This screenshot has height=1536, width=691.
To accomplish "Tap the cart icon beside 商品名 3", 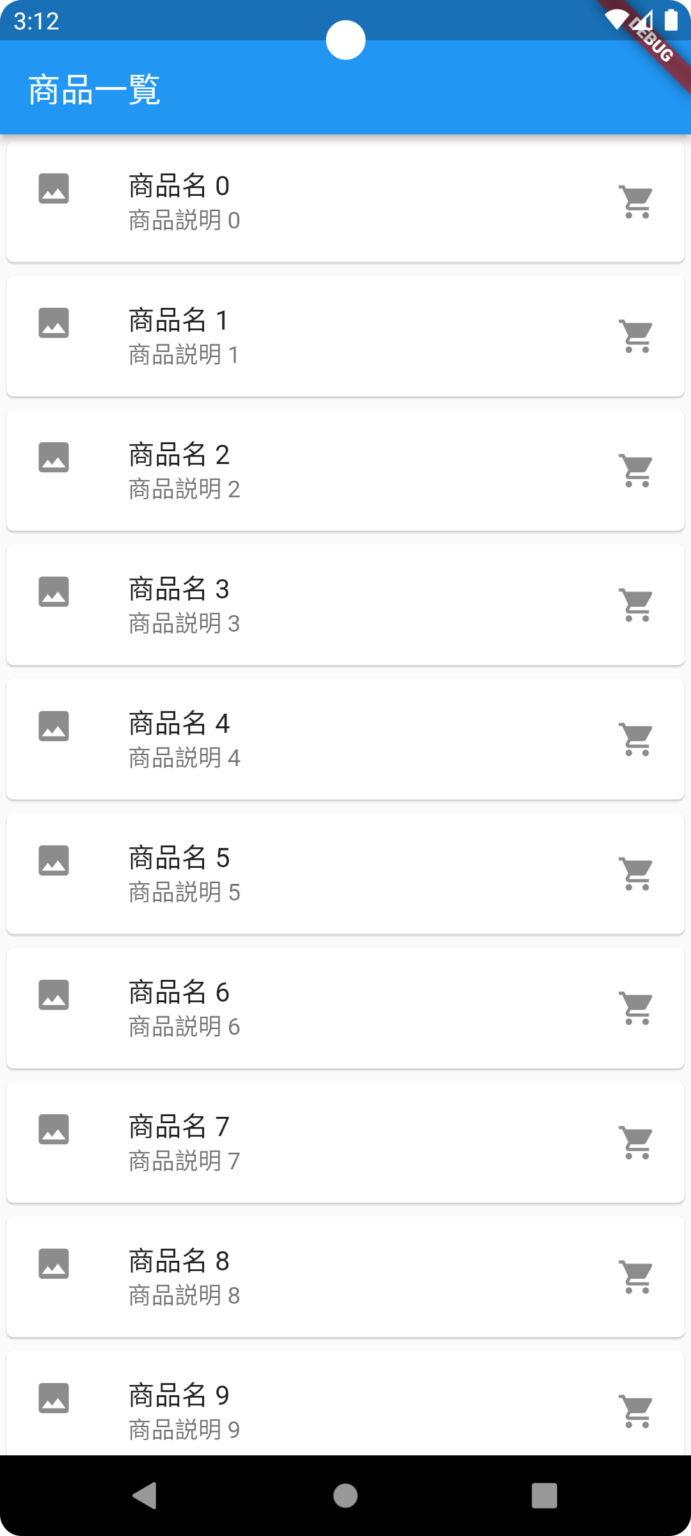I will click(x=636, y=605).
